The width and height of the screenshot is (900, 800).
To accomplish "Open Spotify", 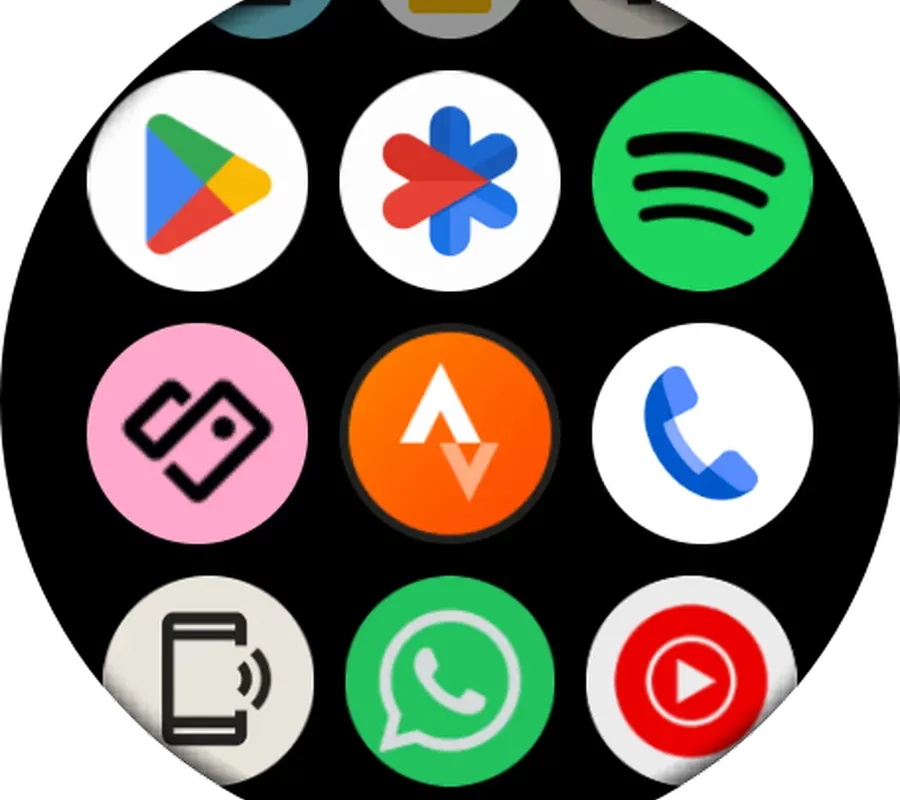I will click(703, 181).
